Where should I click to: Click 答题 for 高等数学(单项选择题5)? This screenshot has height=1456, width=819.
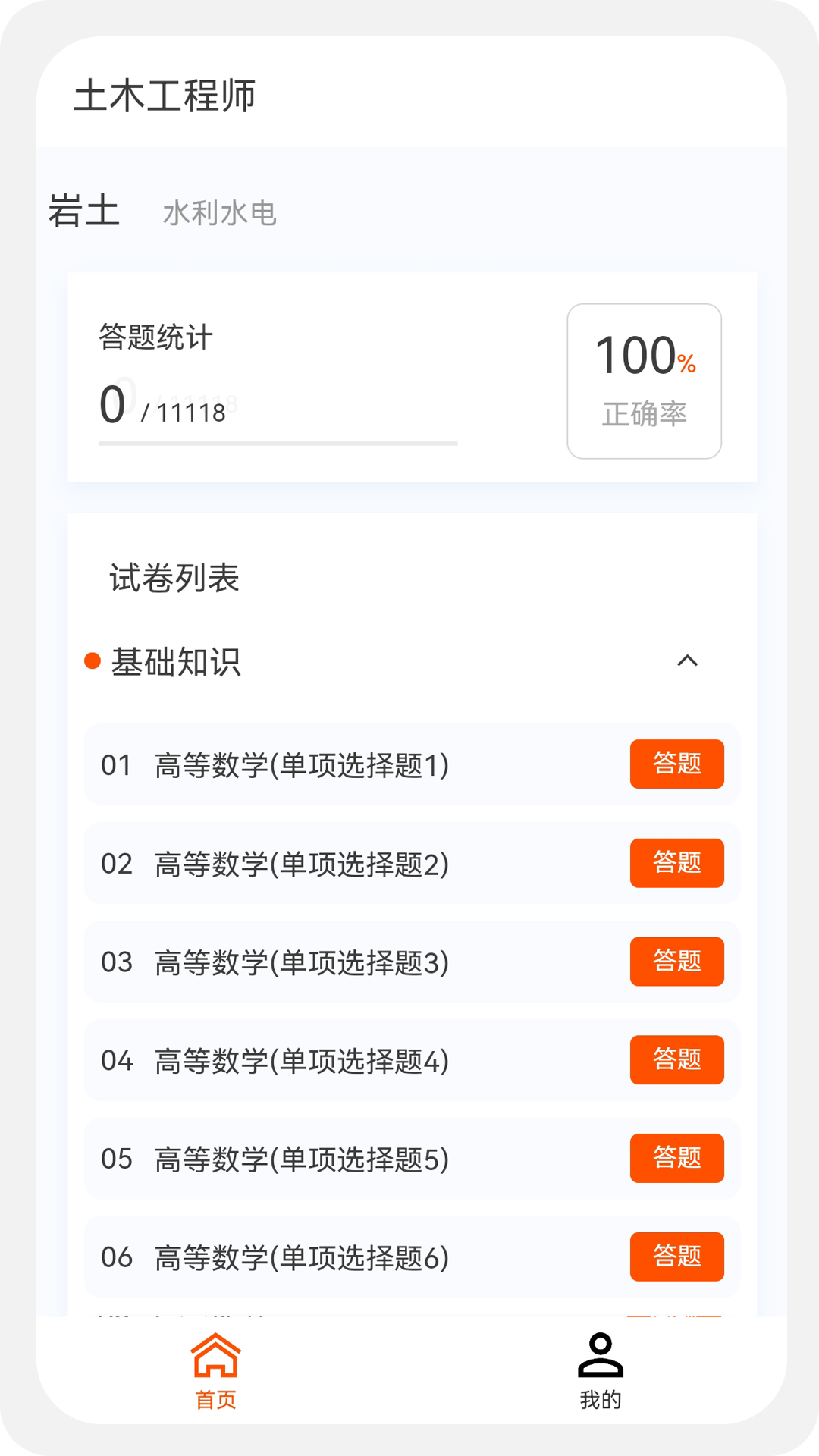[676, 1159]
